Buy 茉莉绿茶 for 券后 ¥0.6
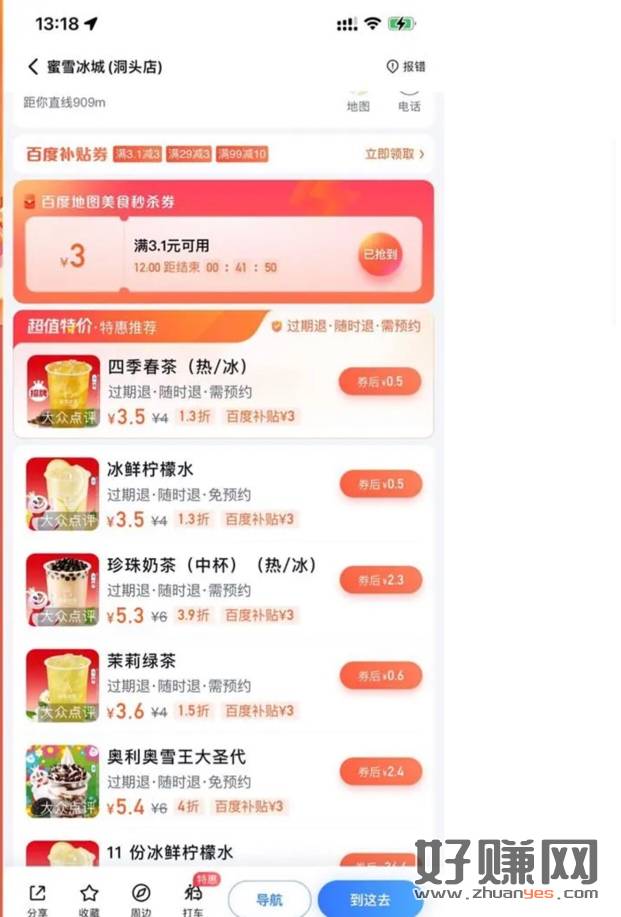The height and width of the screenshot is (917, 621). [x=380, y=676]
